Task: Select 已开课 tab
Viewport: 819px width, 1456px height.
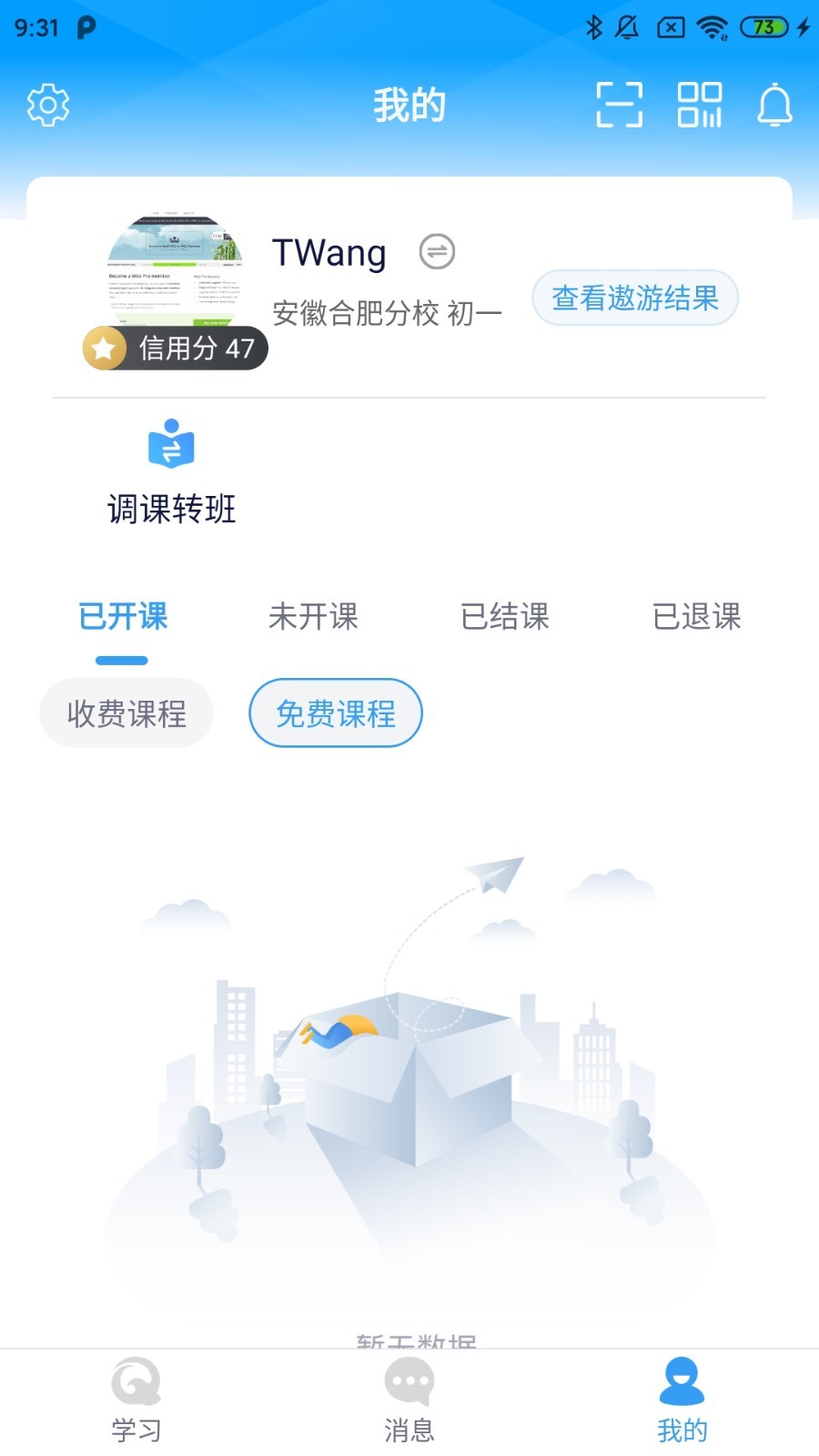Action: click(123, 617)
